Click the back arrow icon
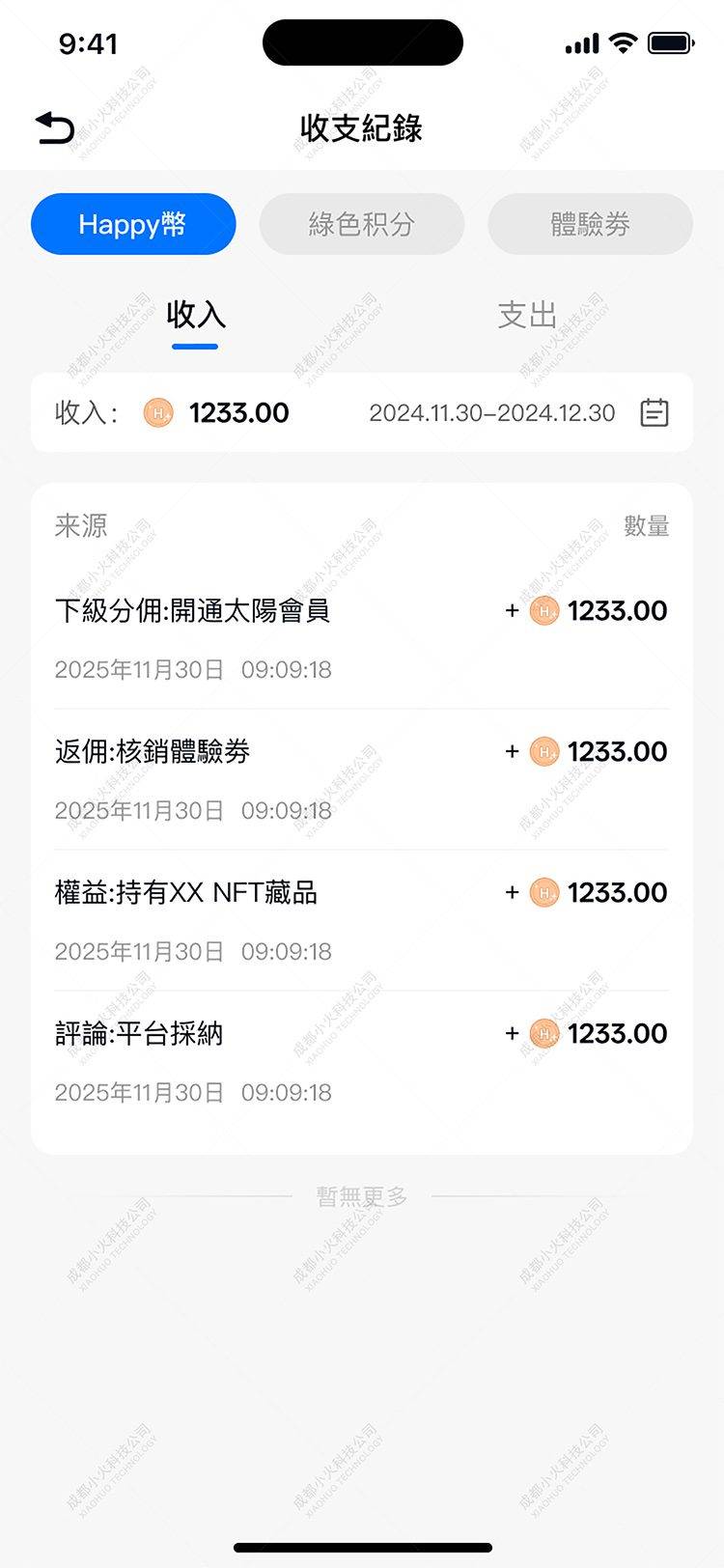Image resolution: width=724 pixels, height=1568 pixels. point(55,126)
